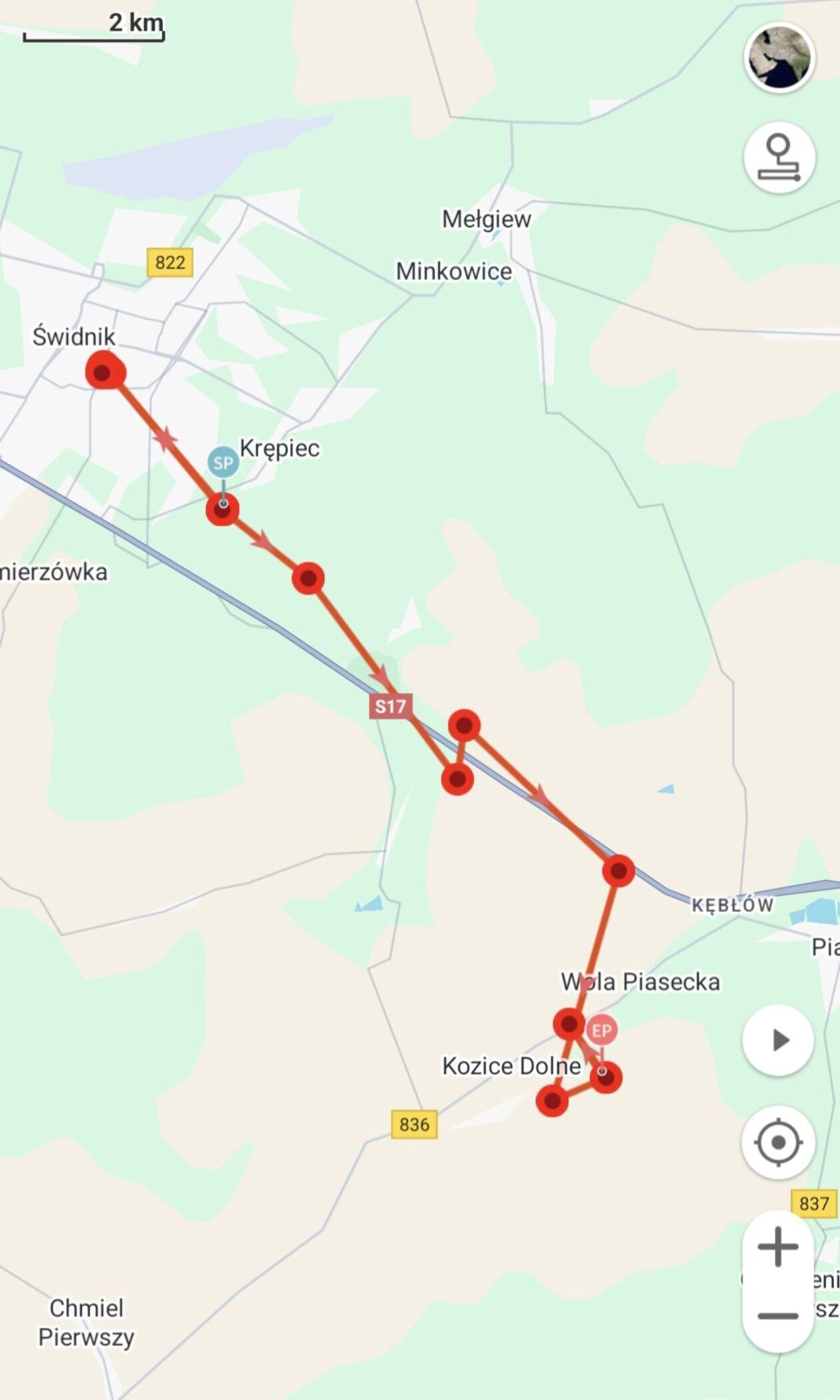
Task: Zoom in on the map
Action: pyautogui.click(x=778, y=1246)
